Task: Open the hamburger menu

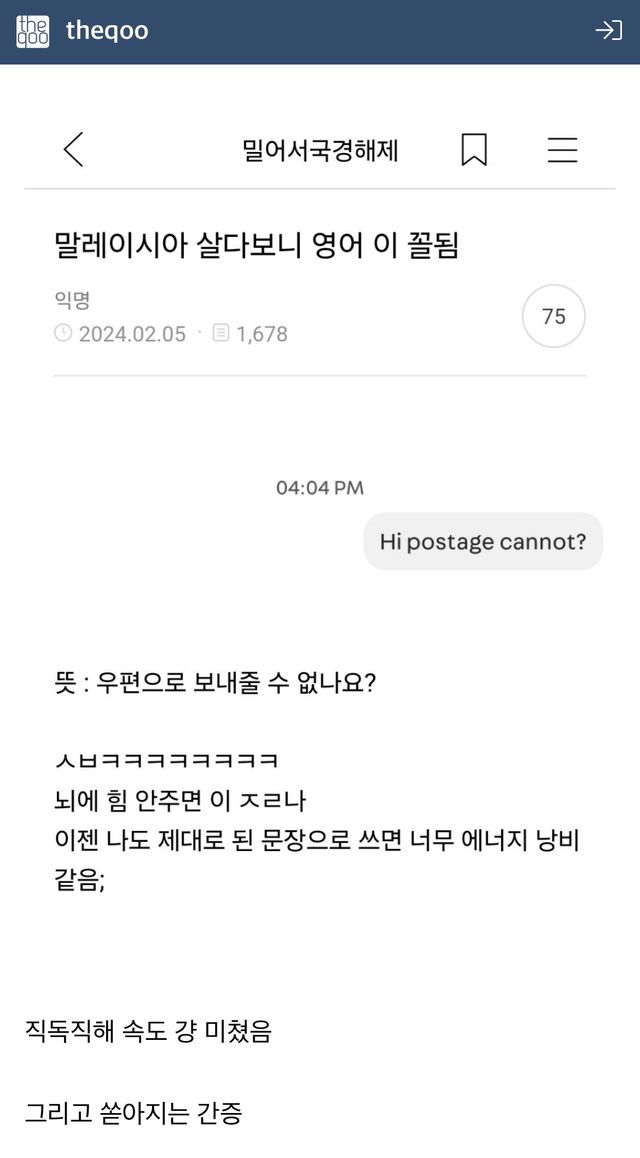Action: [562, 150]
